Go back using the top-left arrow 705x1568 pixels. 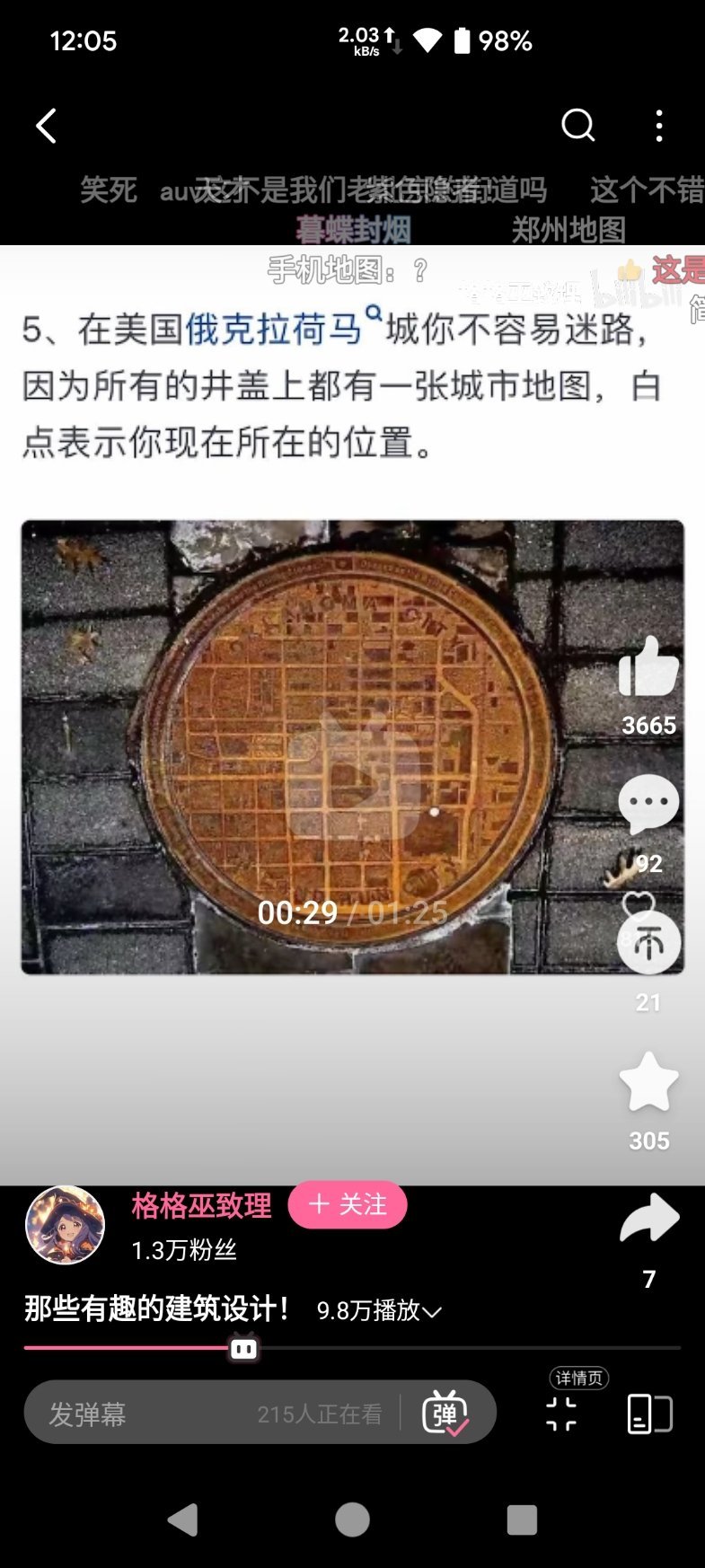click(x=47, y=126)
